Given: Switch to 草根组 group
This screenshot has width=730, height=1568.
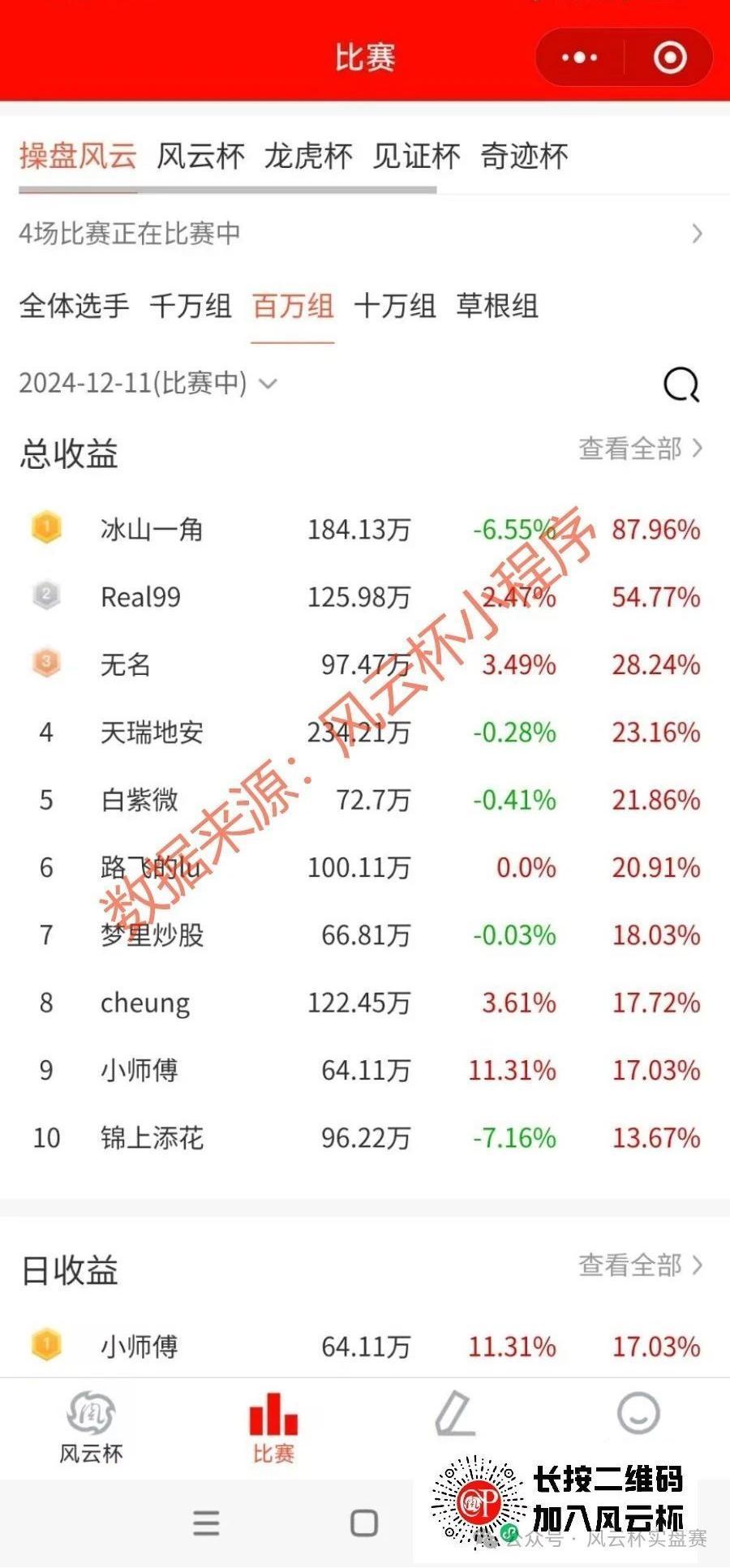Looking at the screenshot, I should coord(497,306).
